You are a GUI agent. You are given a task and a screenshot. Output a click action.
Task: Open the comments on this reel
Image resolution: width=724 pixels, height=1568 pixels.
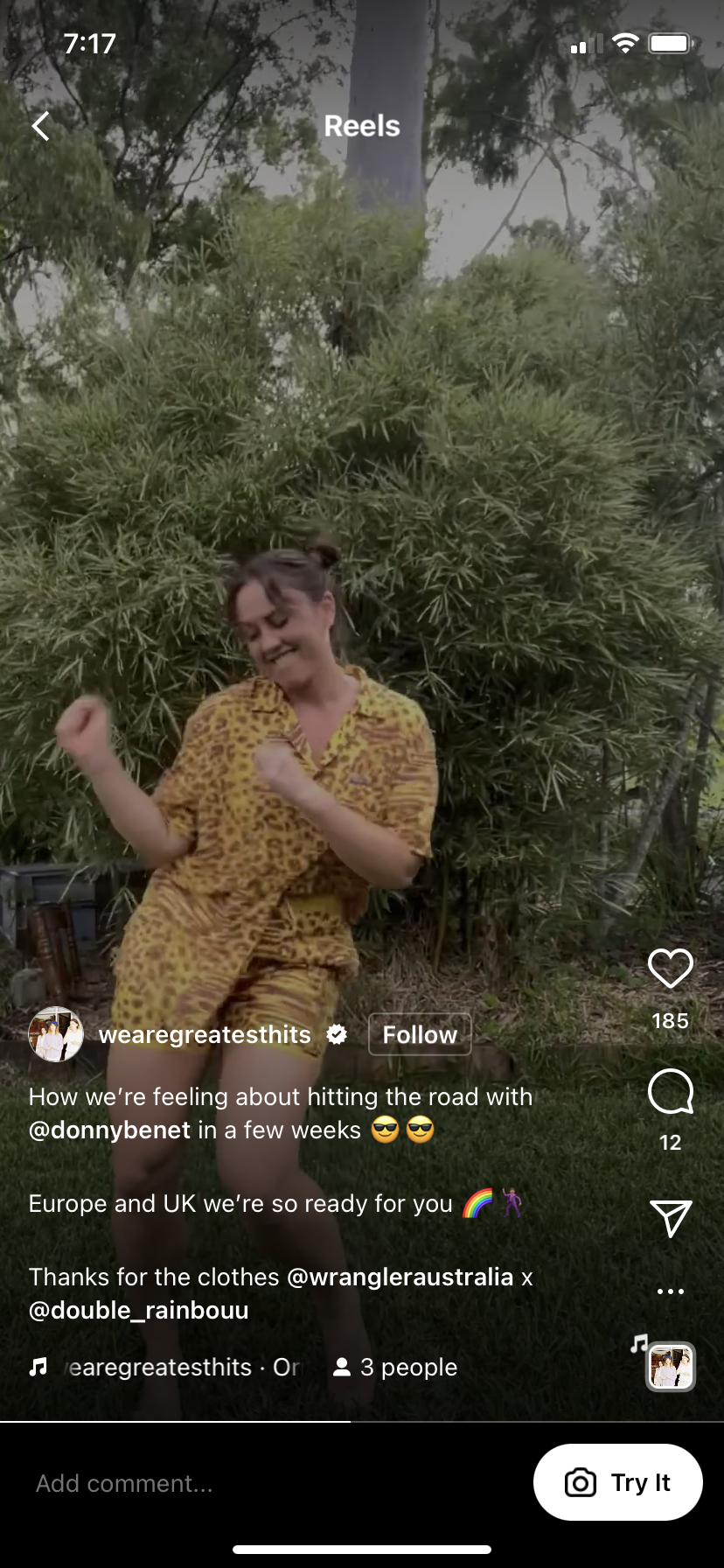(x=670, y=1091)
